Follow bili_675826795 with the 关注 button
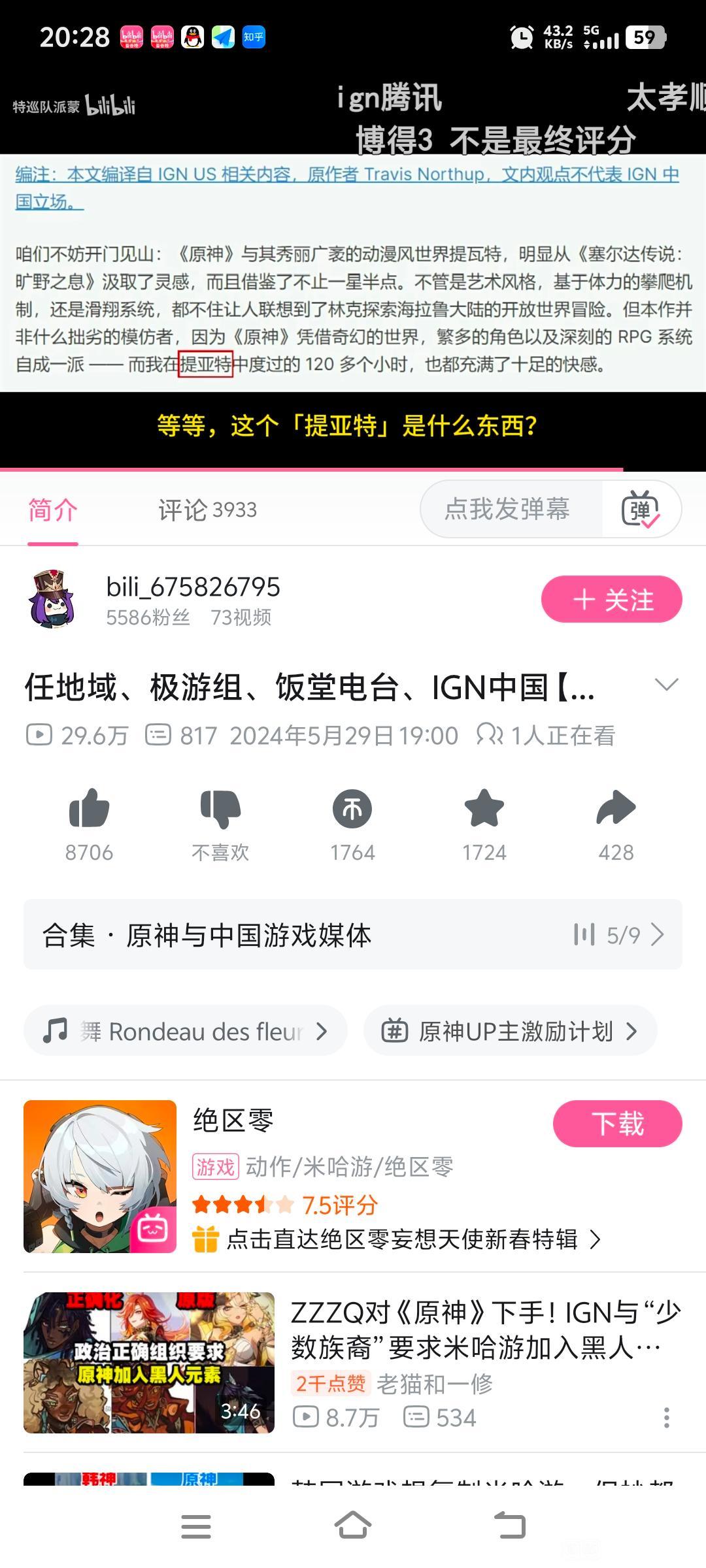706x1568 pixels. 611,599
